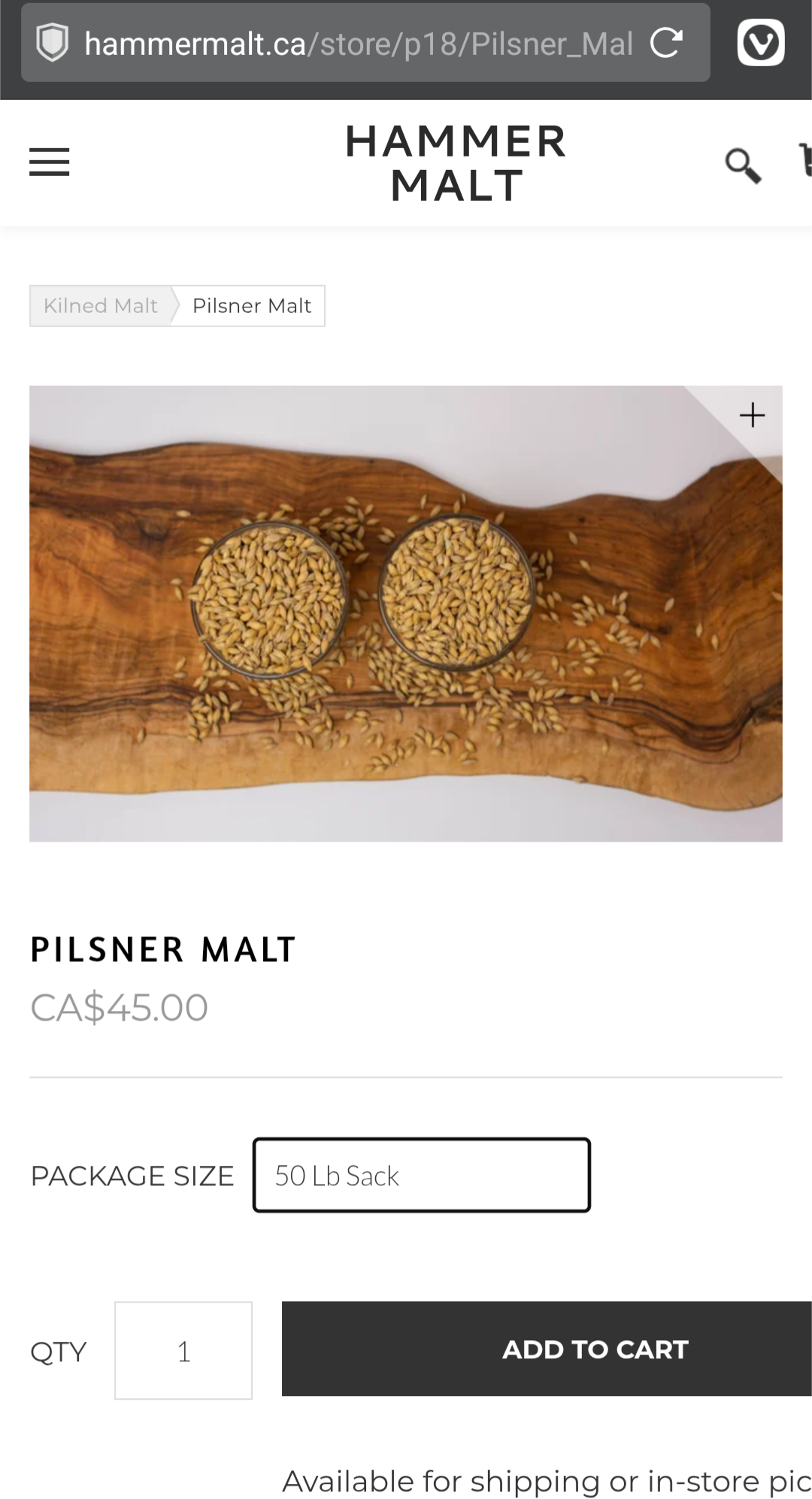Go to Hammer Malt home page
The image size is (812, 1499).
point(456,163)
